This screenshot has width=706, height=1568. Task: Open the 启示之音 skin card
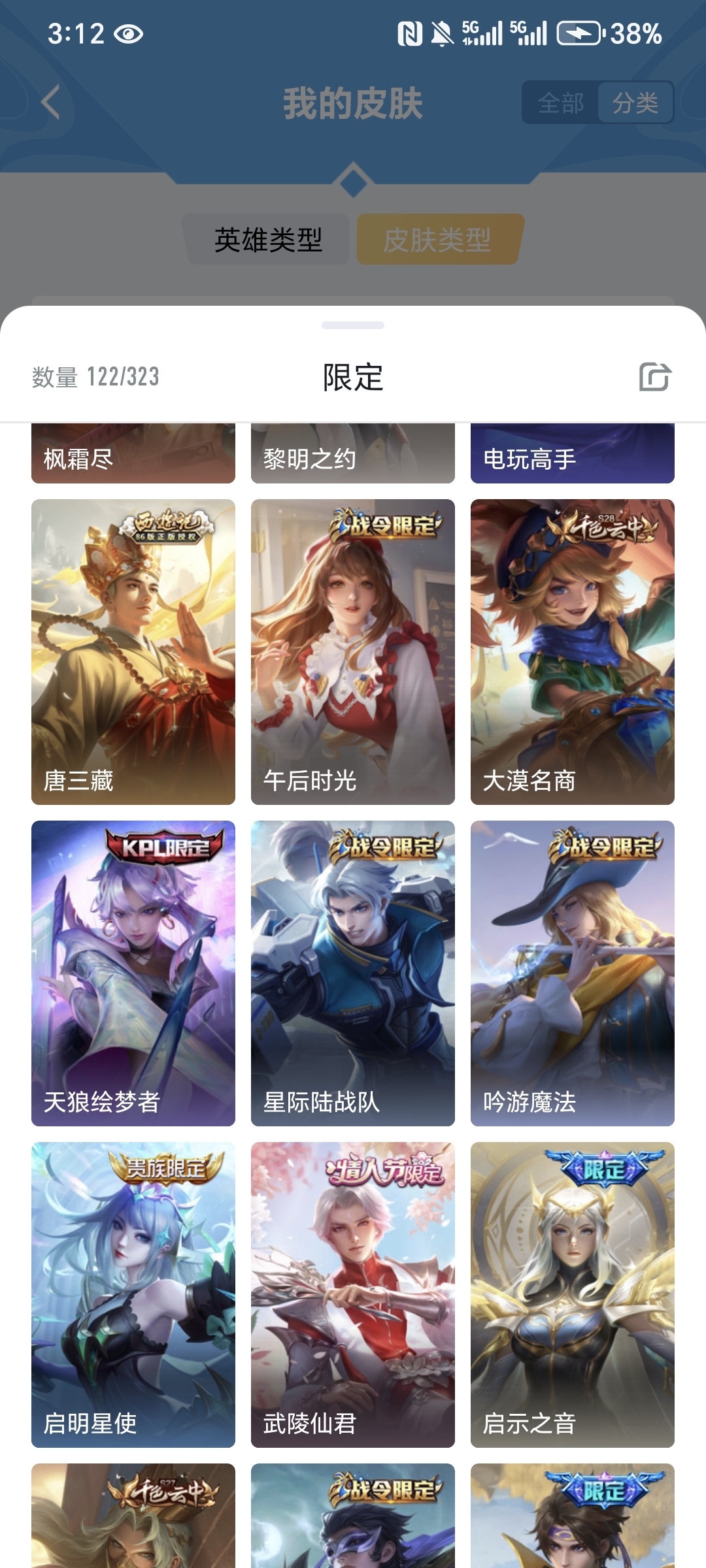tap(573, 1294)
